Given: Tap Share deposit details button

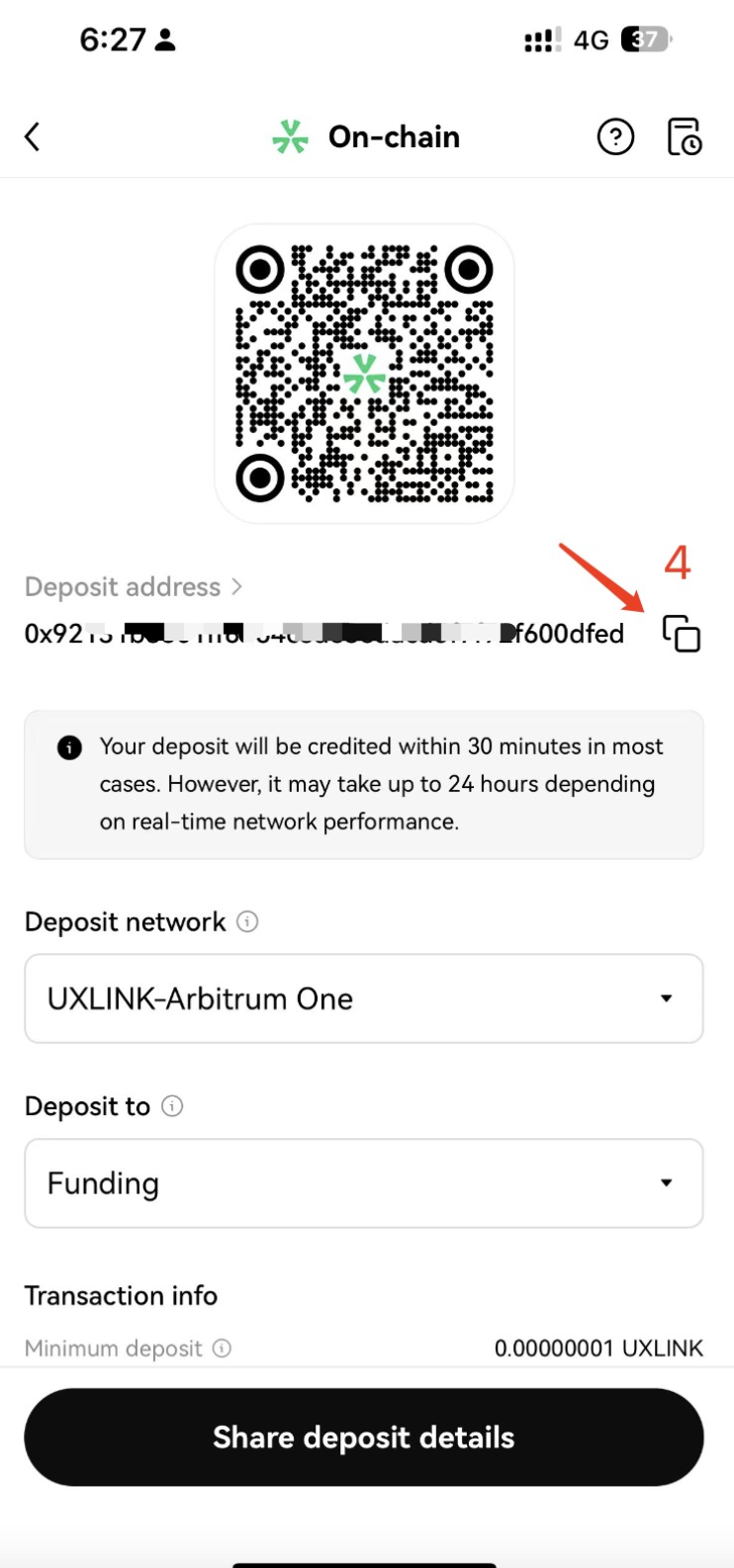Looking at the screenshot, I should 364,1437.
